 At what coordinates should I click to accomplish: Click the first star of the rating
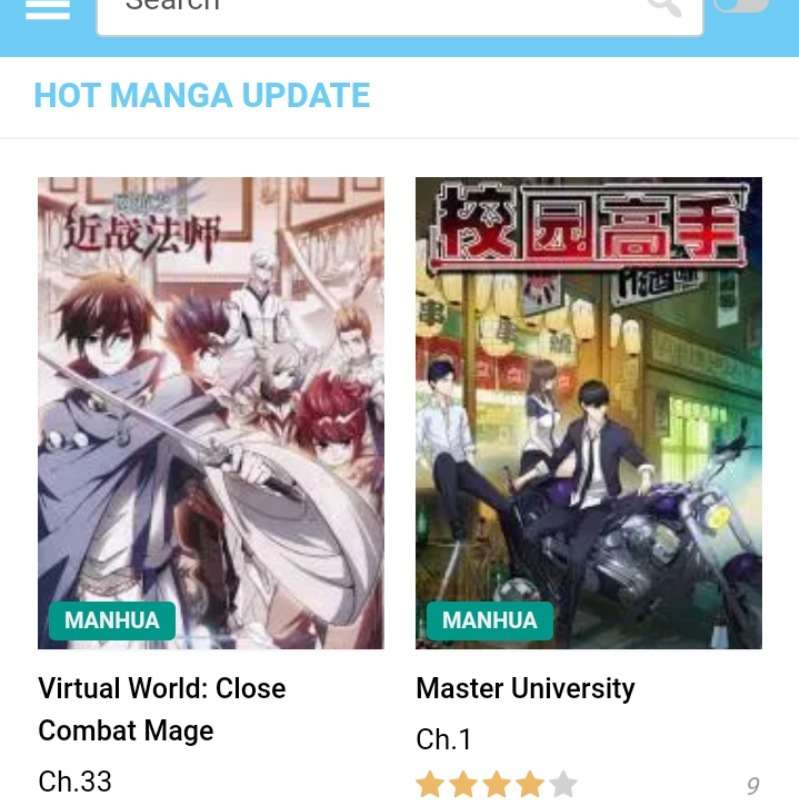click(428, 784)
